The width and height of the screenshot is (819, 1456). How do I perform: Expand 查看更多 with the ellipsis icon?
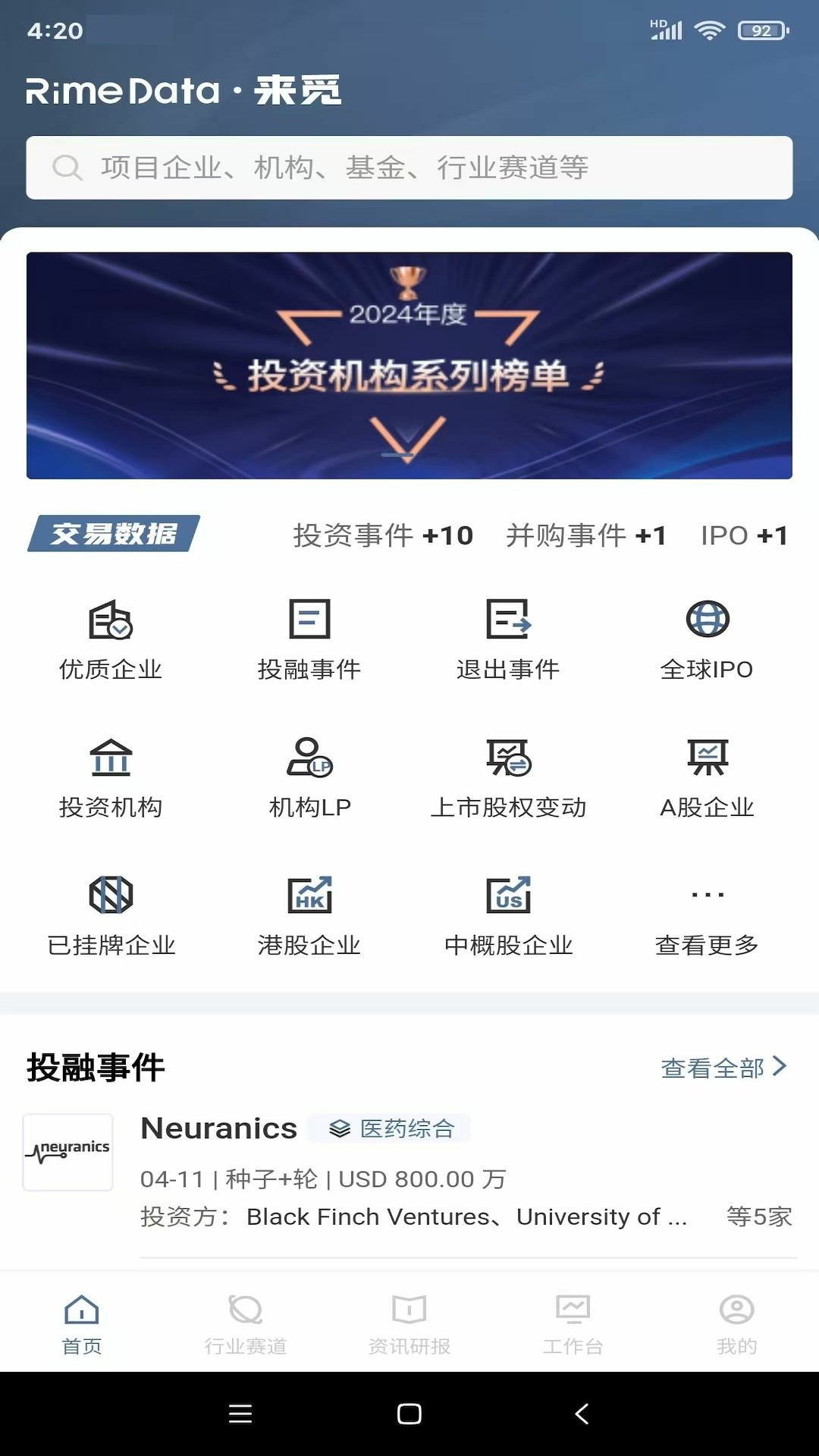tap(708, 913)
